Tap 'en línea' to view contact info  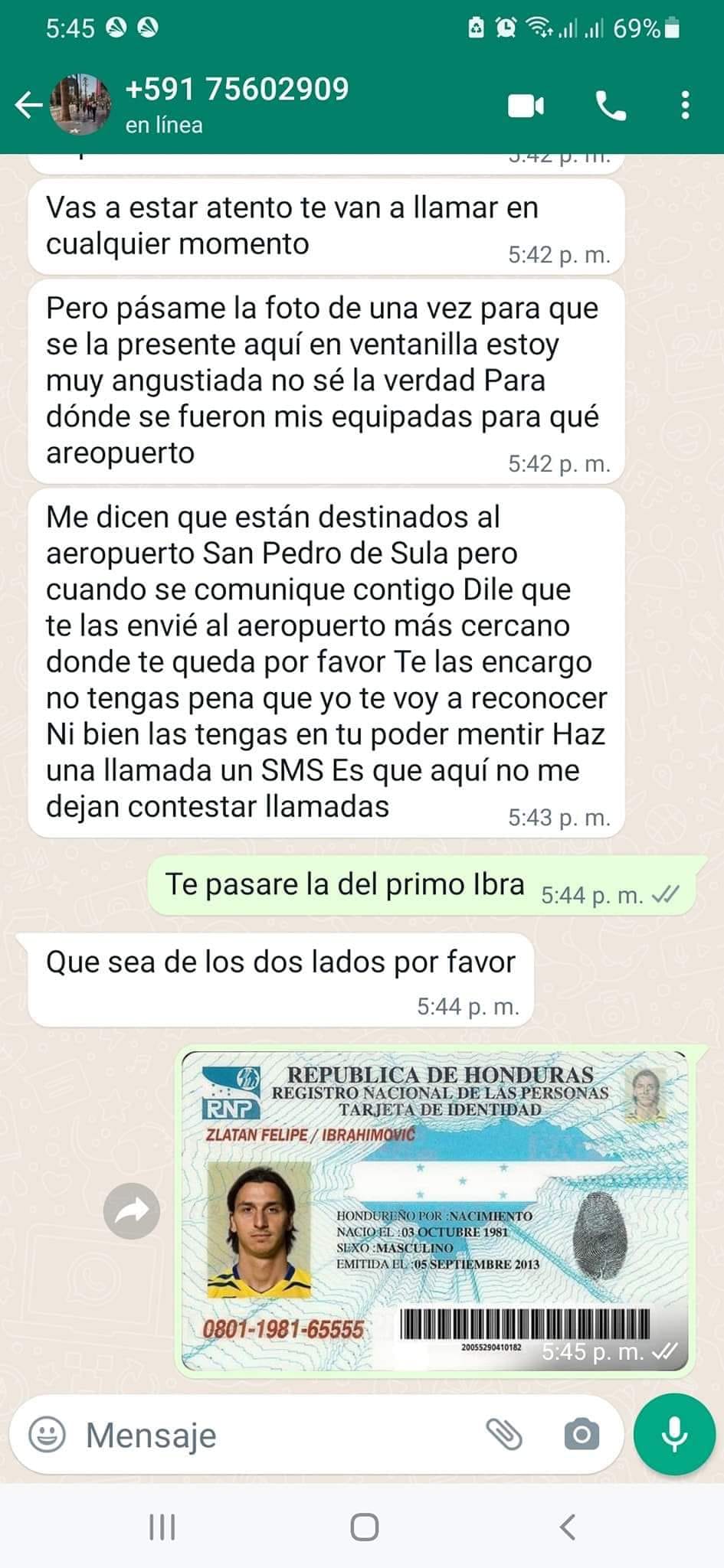coord(162,126)
